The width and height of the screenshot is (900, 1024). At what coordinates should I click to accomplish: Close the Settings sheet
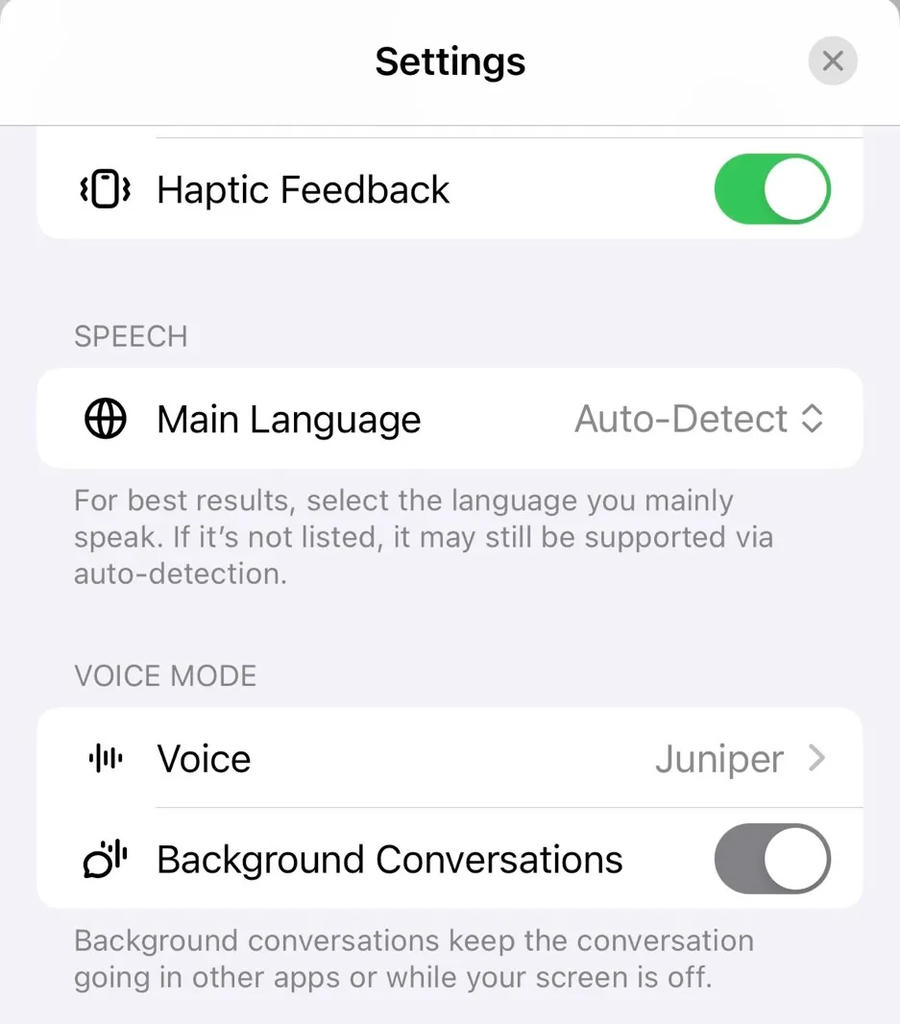832,62
